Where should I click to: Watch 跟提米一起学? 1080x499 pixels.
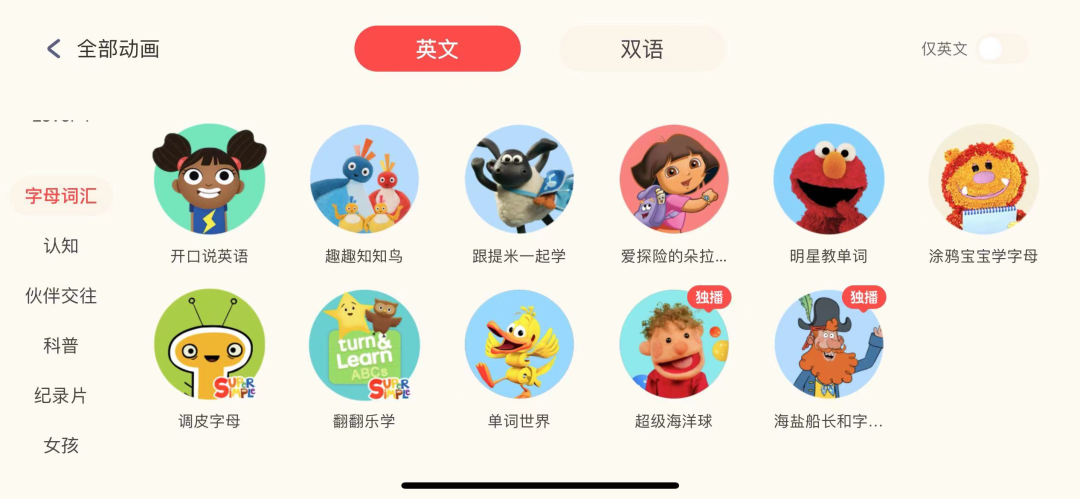click(x=519, y=180)
